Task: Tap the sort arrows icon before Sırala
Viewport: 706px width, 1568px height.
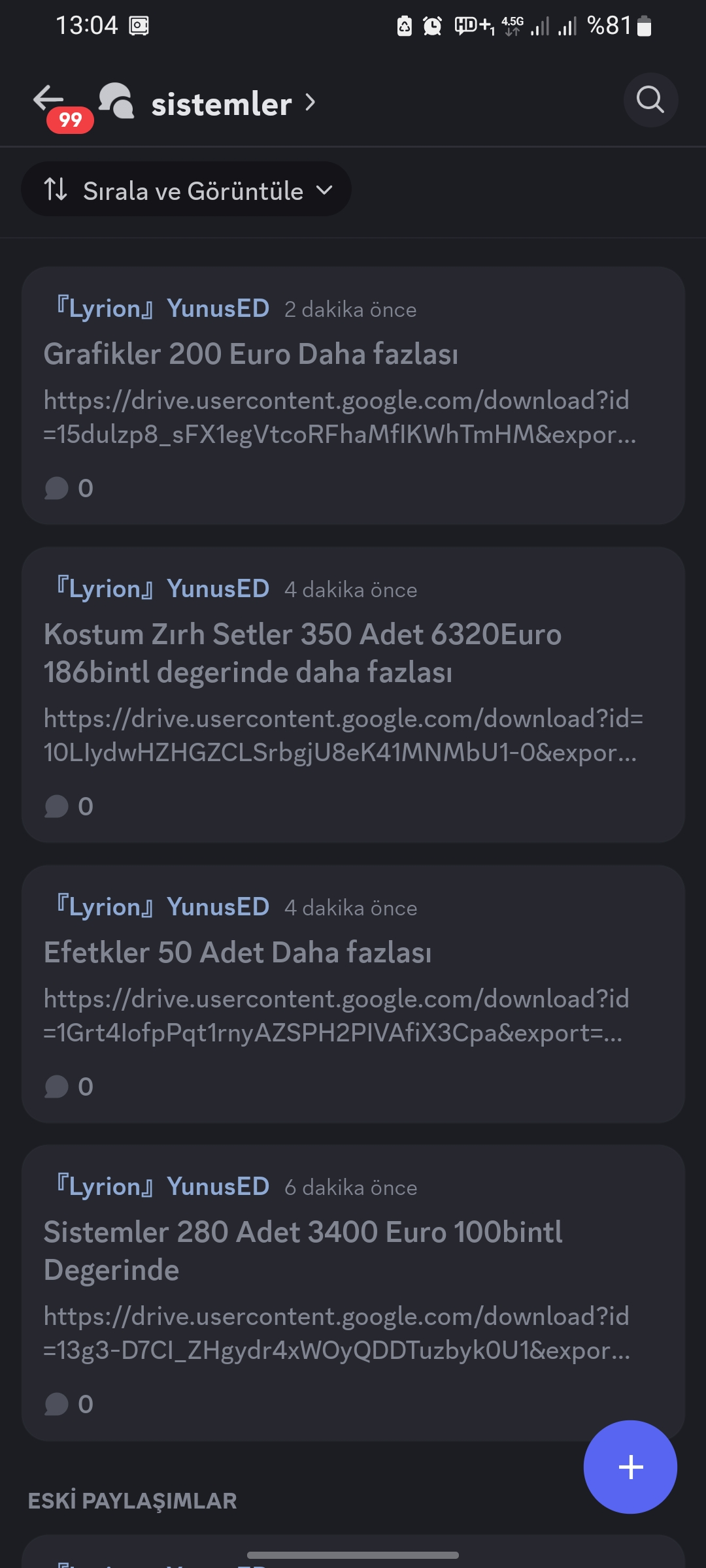Action: click(58, 189)
